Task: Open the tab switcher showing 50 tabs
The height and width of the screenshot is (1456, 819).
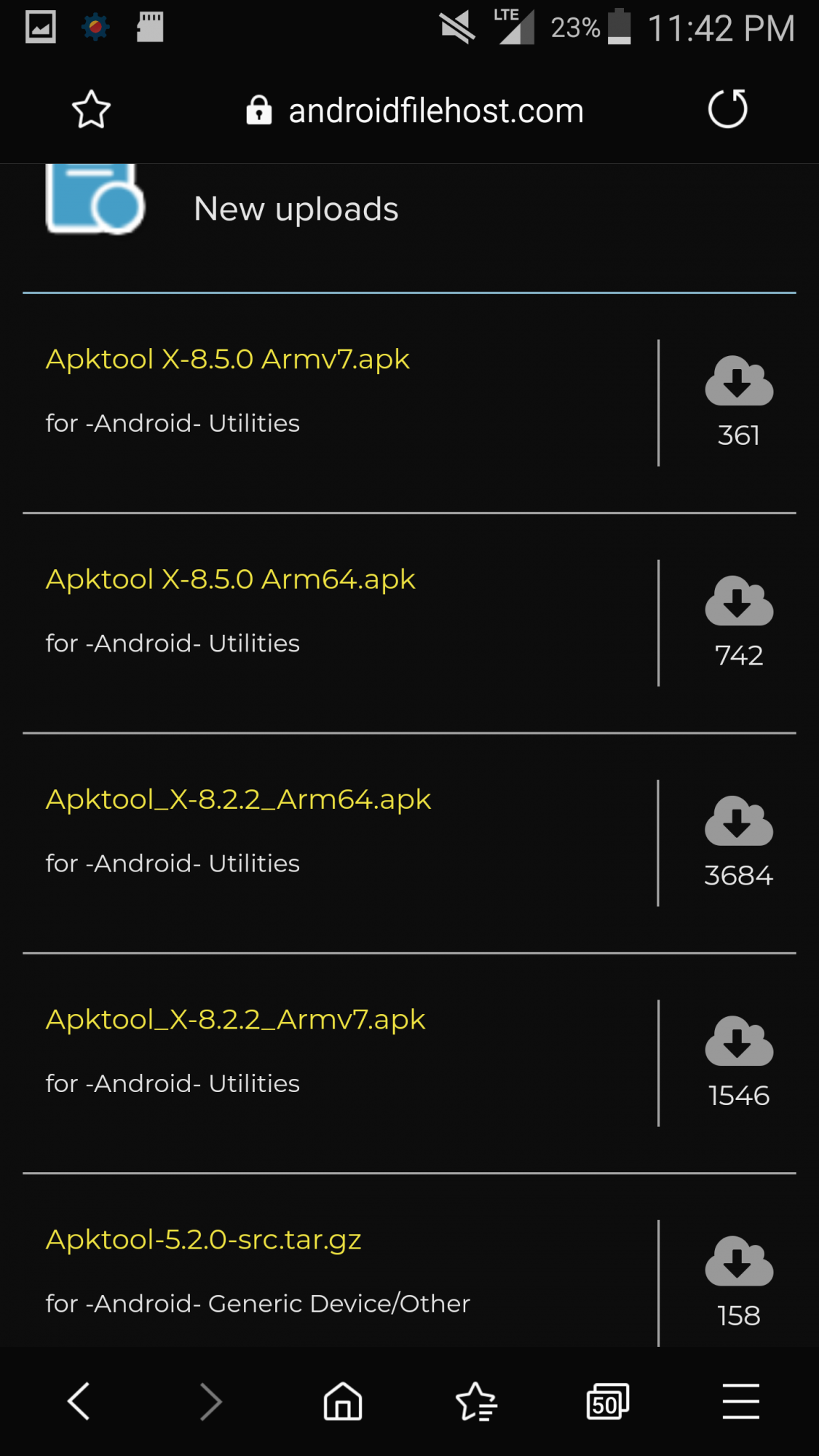Action: click(608, 1401)
